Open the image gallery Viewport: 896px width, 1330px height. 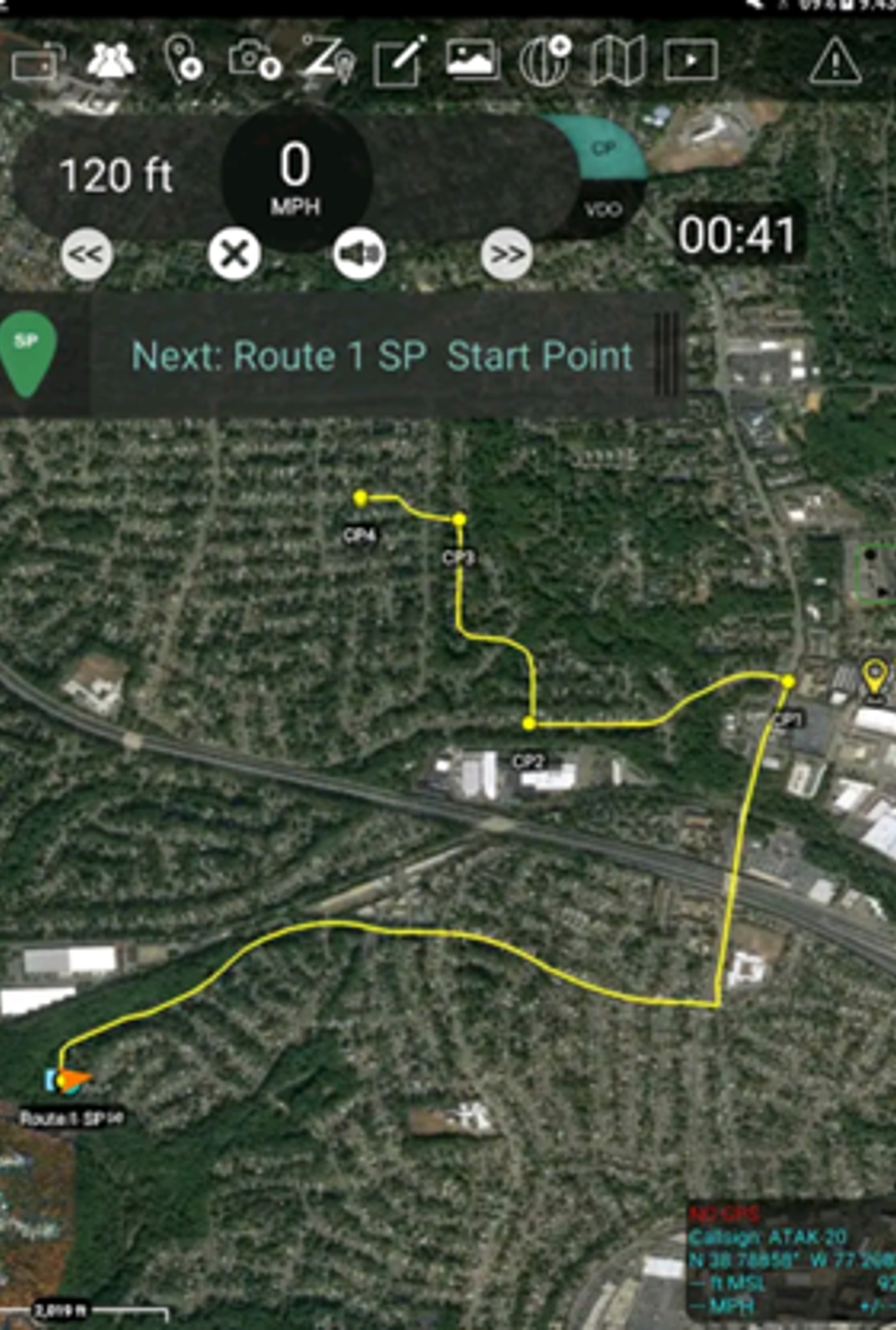tap(473, 60)
